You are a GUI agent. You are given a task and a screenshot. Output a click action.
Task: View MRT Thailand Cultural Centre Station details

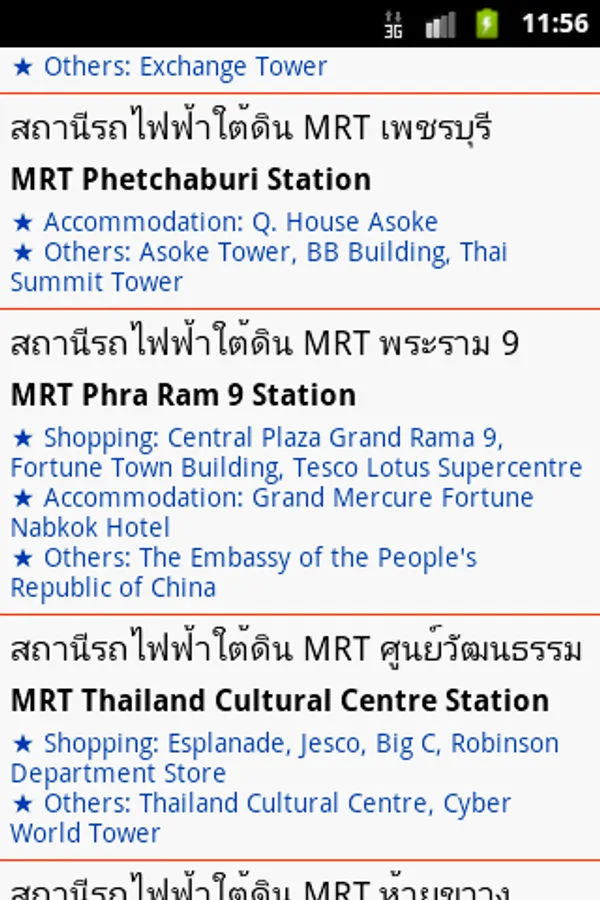click(280, 701)
